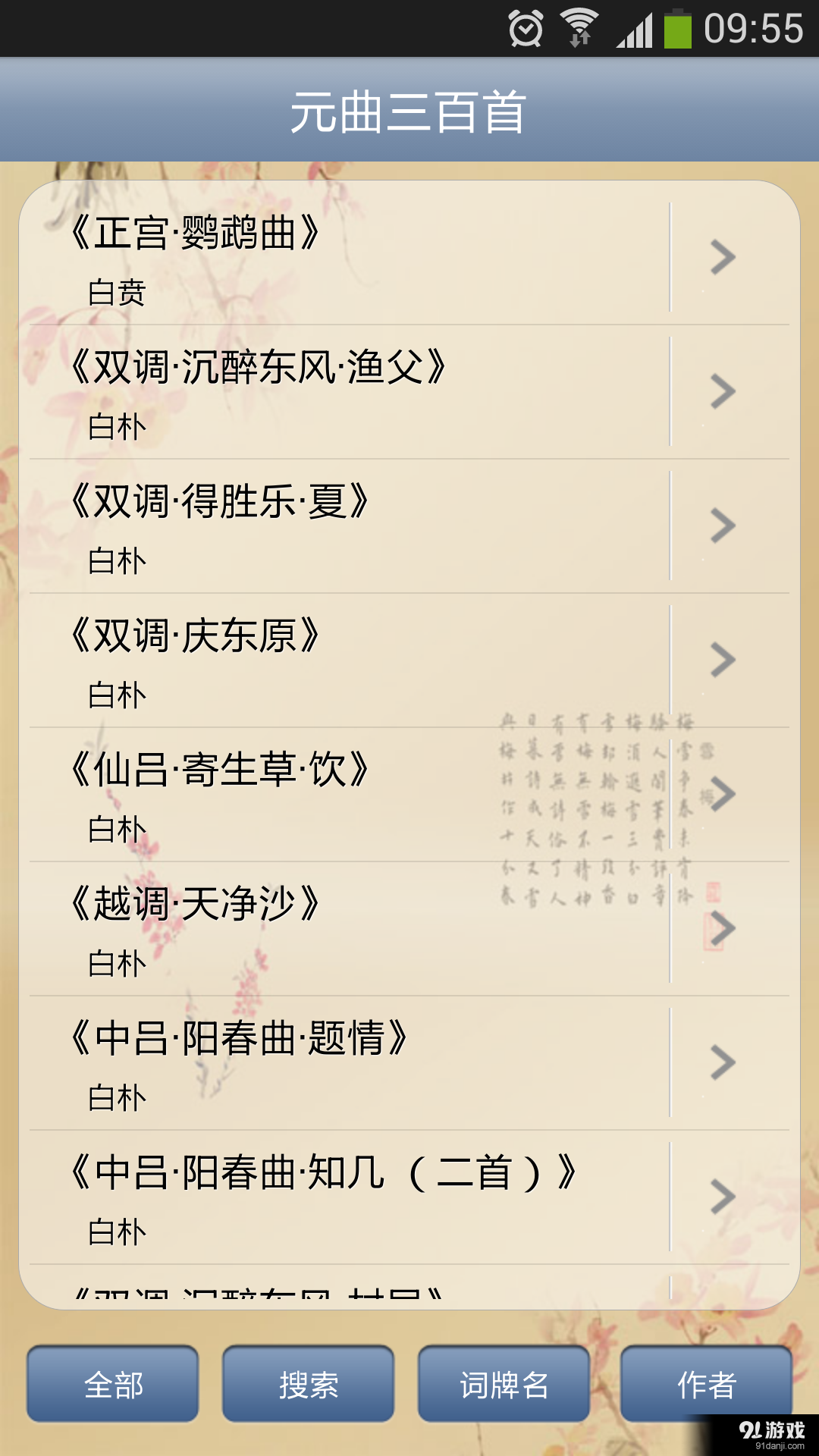The height and width of the screenshot is (1456, 819).
Task: Click the 全部 button
Action: [x=112, y=1384]
